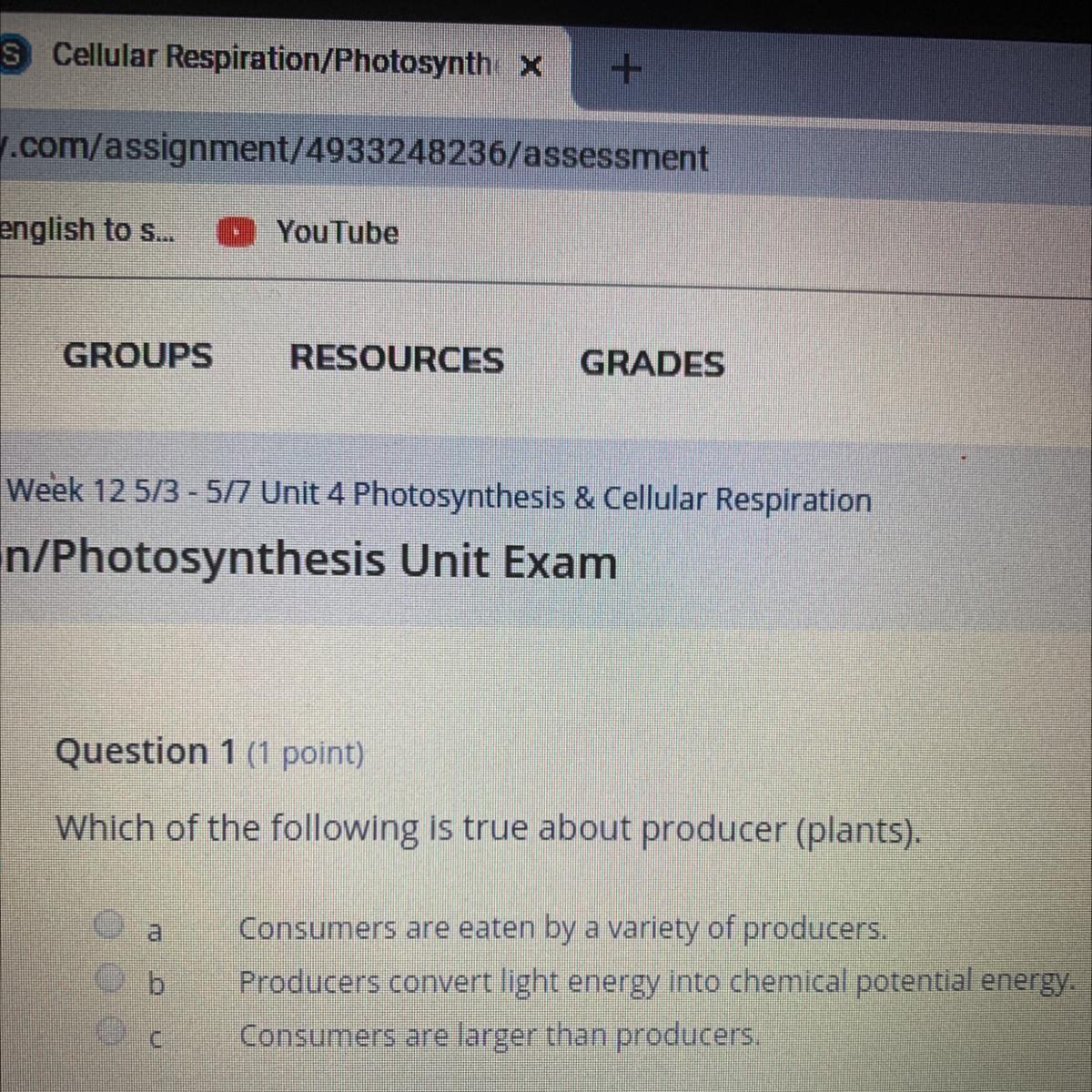Open a new browser tab
Screen dimensions: 1092x1092
(x=626, y=68)
